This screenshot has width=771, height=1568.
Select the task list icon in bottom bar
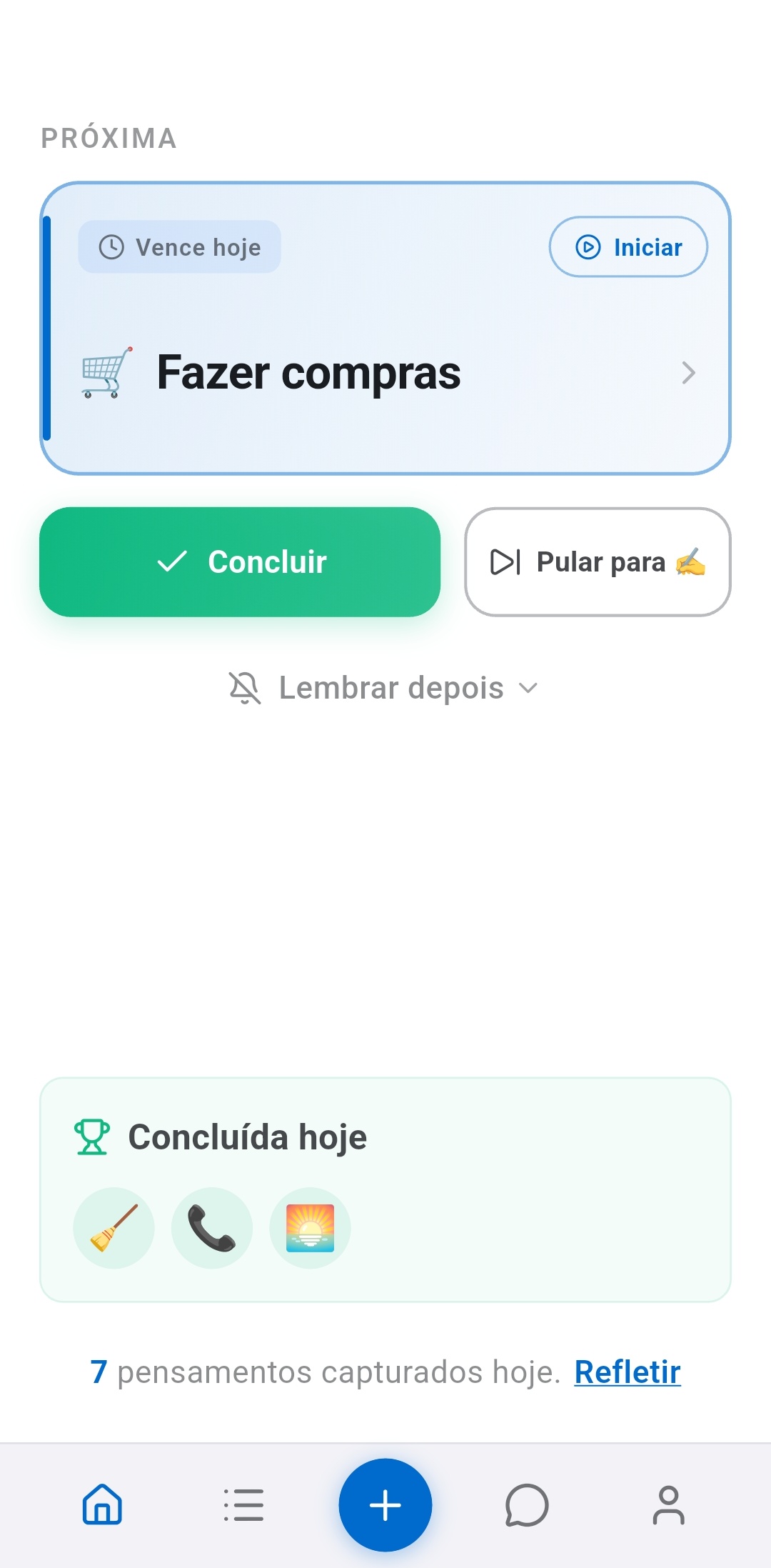[243, 1504]
